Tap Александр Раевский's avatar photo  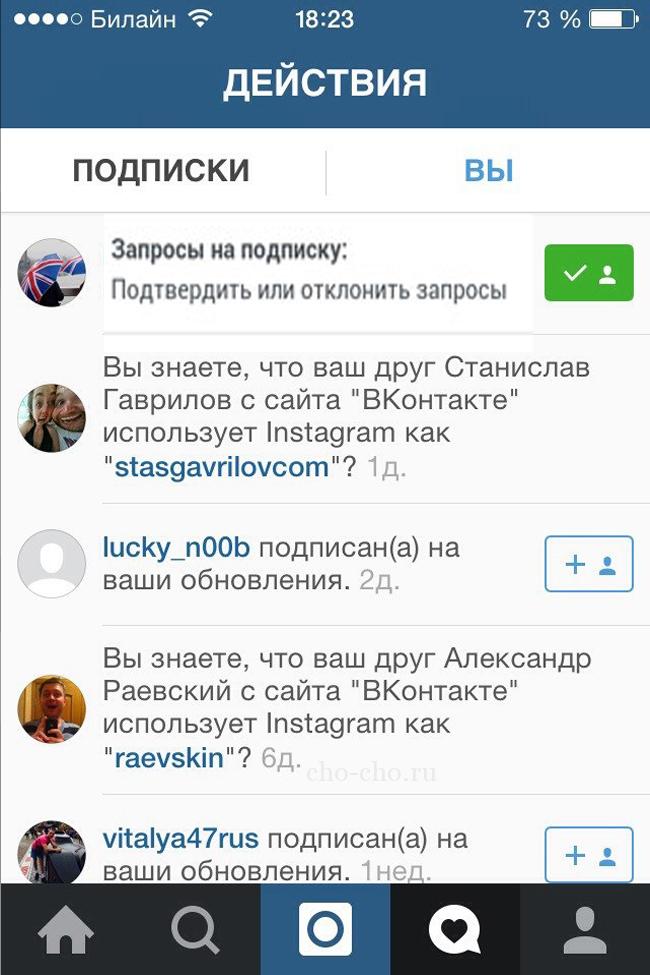point(52,708)
